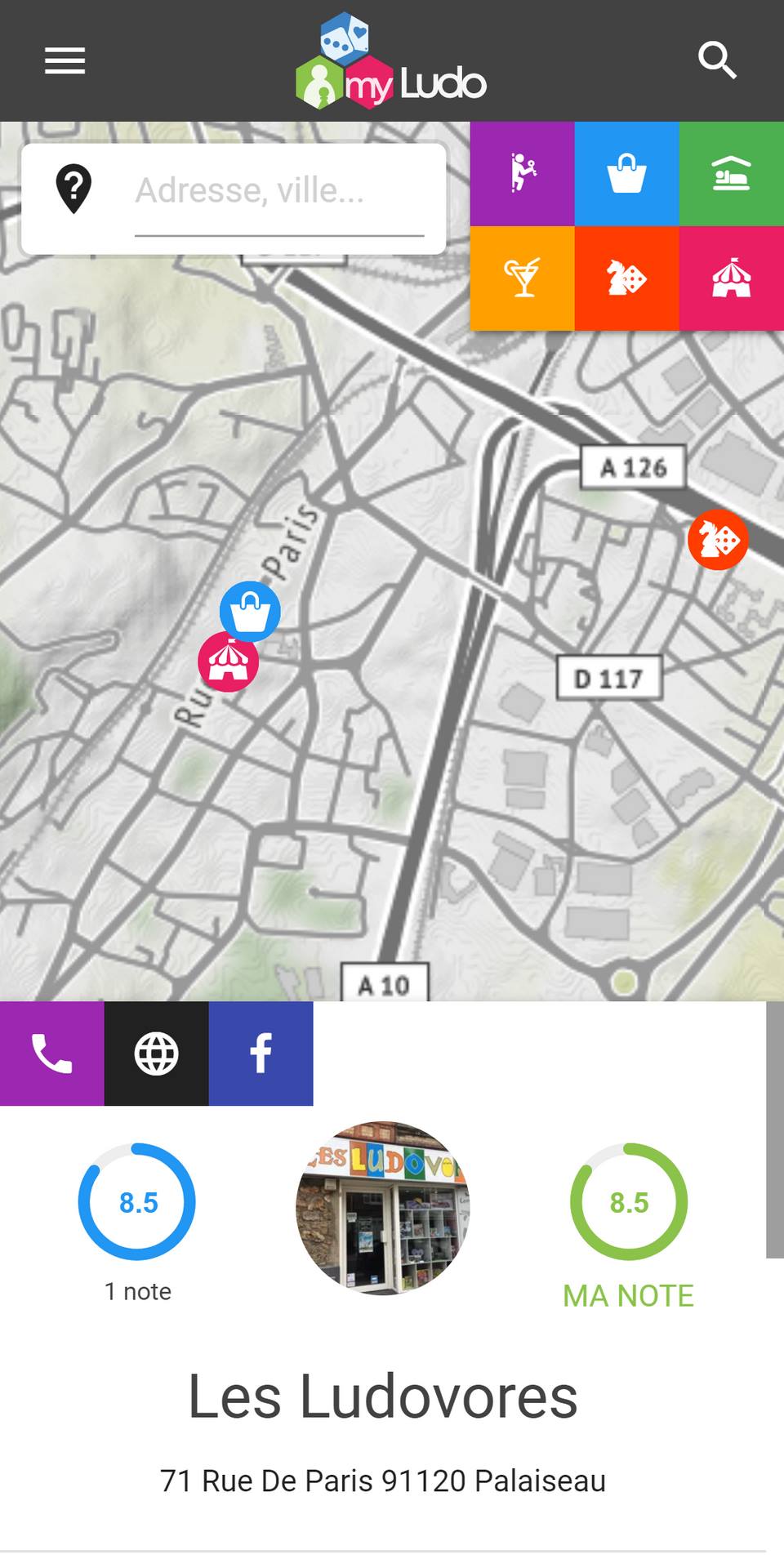
Task: Tap MA NOTE to rate the shop
Action: [628, 1296]
